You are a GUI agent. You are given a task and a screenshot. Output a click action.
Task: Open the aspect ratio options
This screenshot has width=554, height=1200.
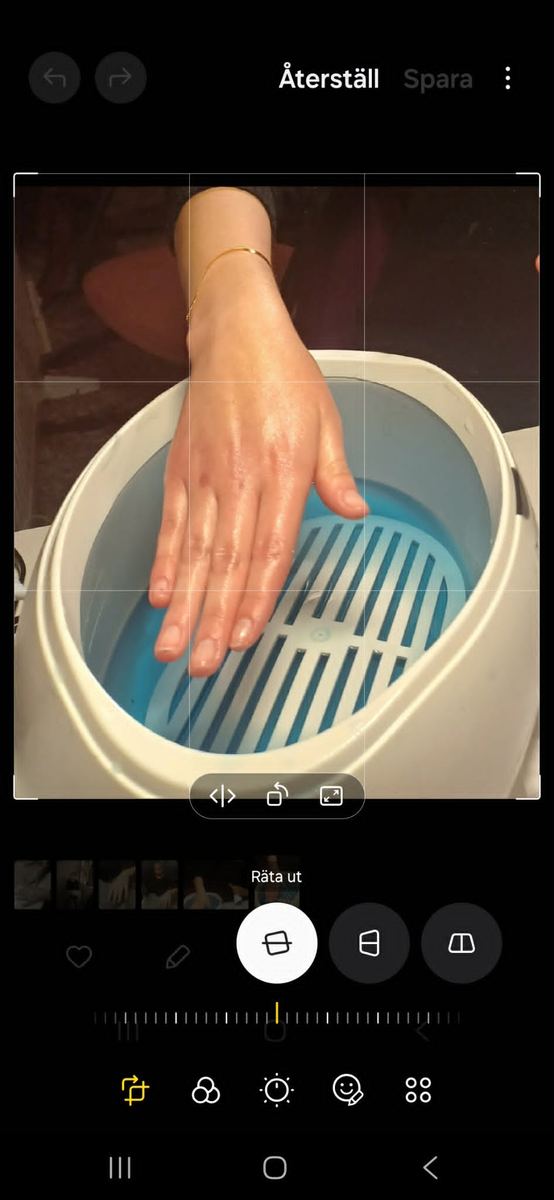click(331, 796)
